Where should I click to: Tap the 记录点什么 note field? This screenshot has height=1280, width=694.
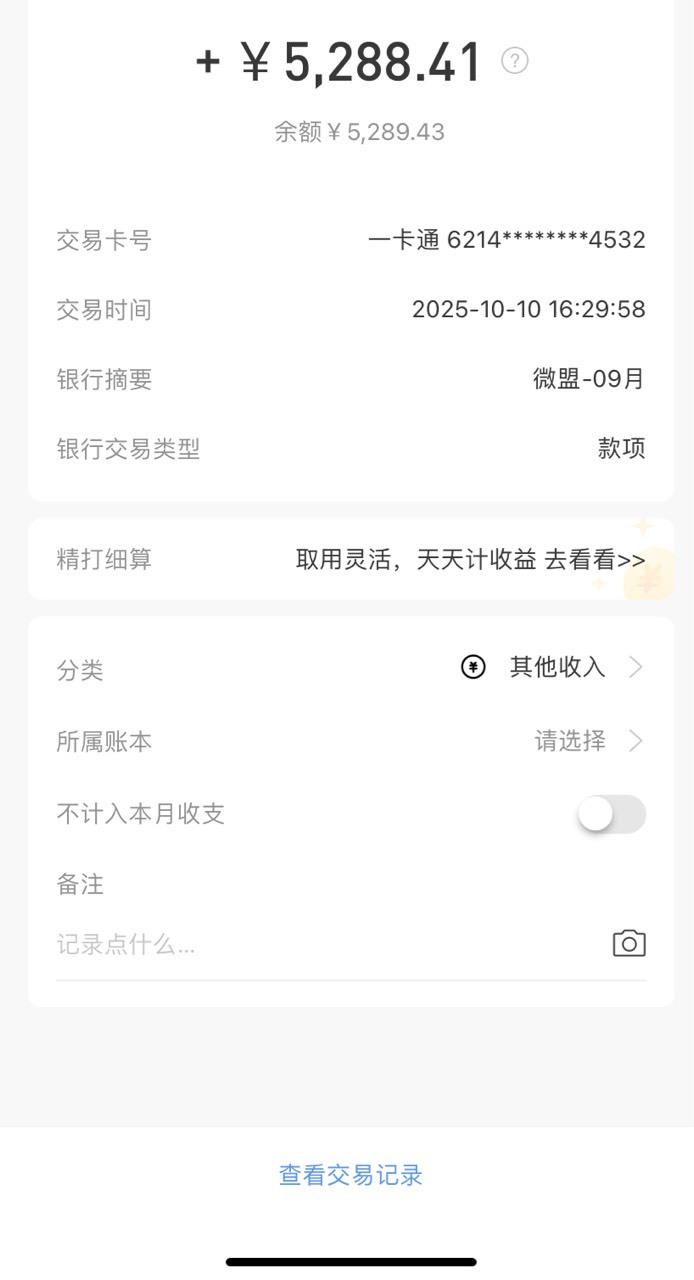click(x=320, y=944)
